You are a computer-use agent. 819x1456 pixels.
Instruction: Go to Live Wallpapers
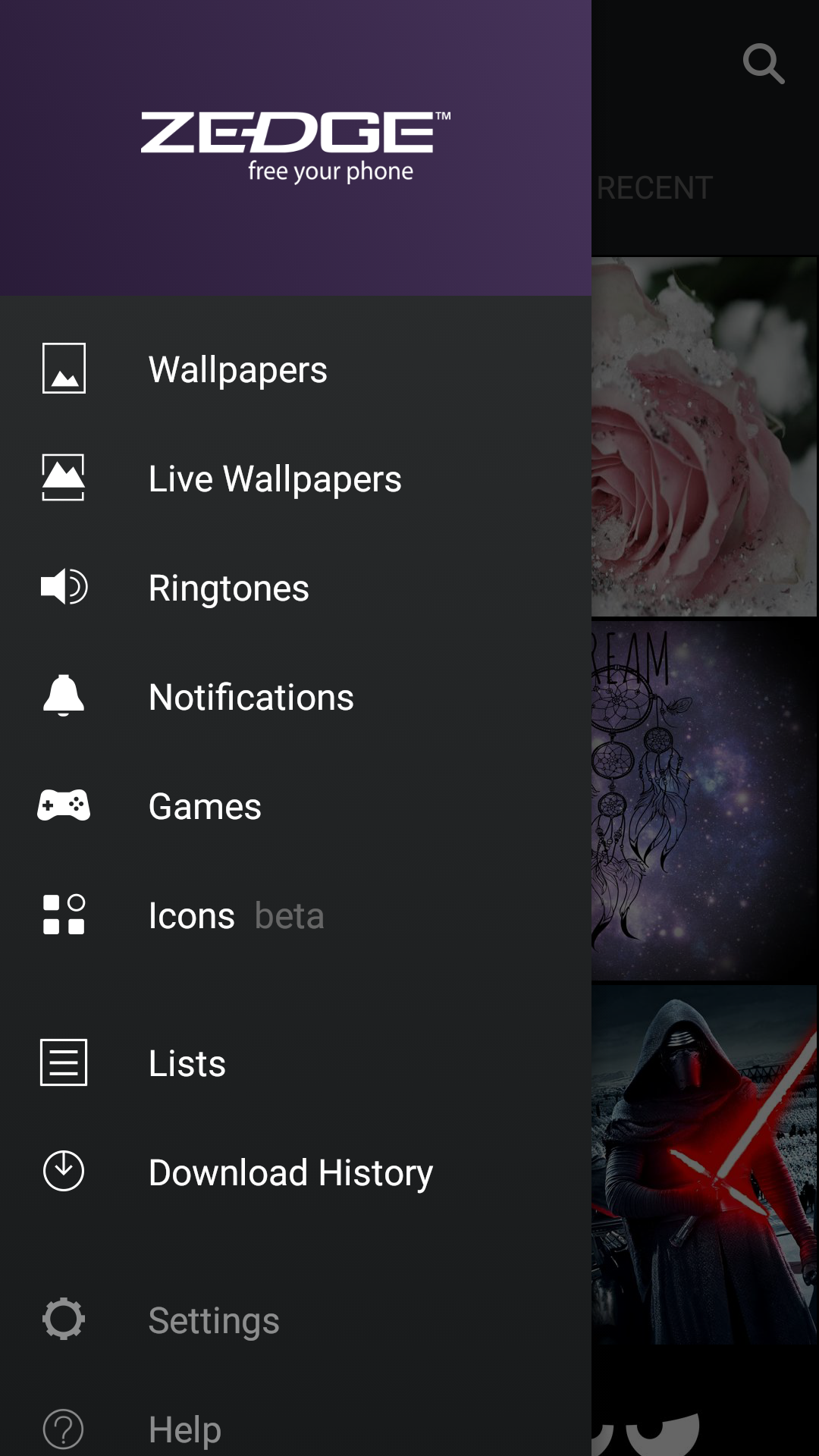275,479
